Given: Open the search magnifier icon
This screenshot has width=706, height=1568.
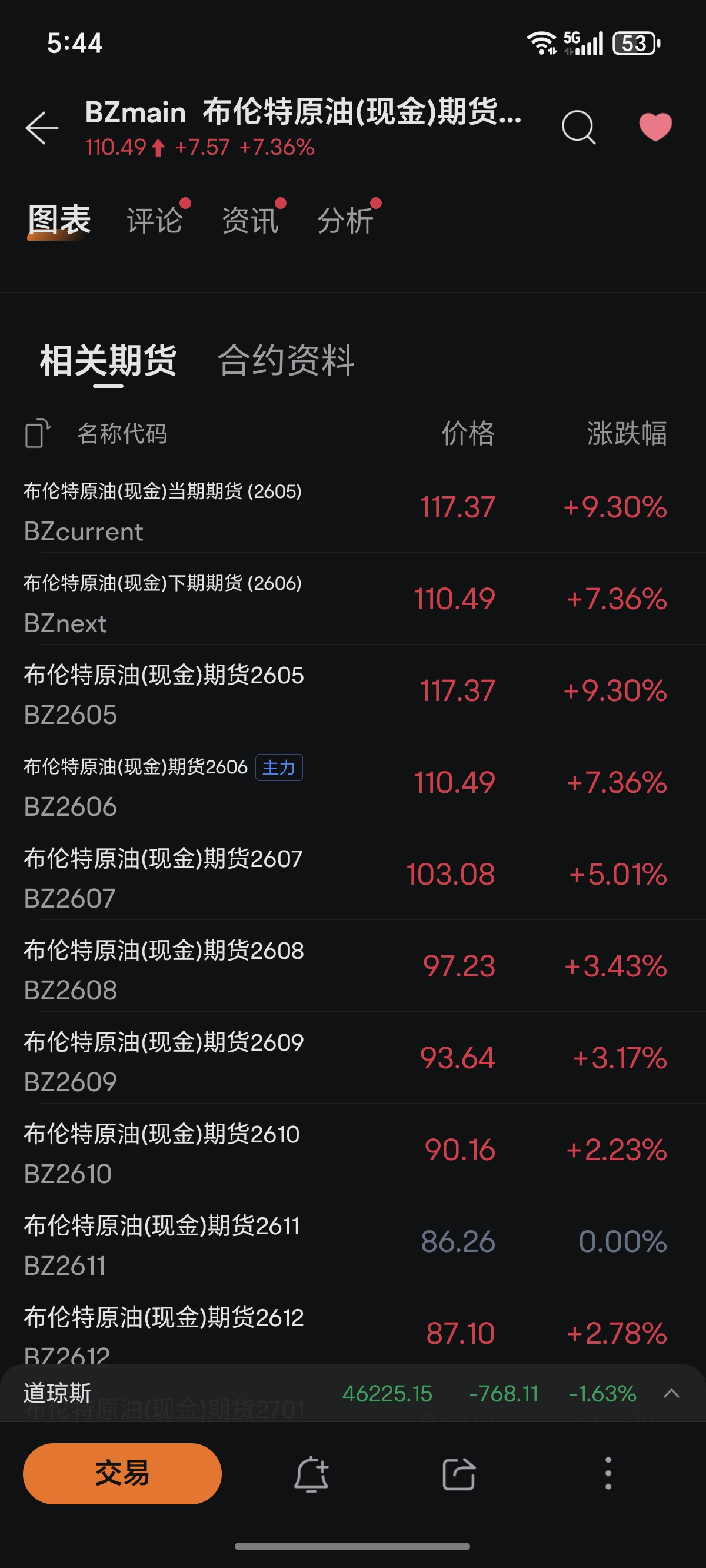Looking at the screenshot, I should coord(578,127).
